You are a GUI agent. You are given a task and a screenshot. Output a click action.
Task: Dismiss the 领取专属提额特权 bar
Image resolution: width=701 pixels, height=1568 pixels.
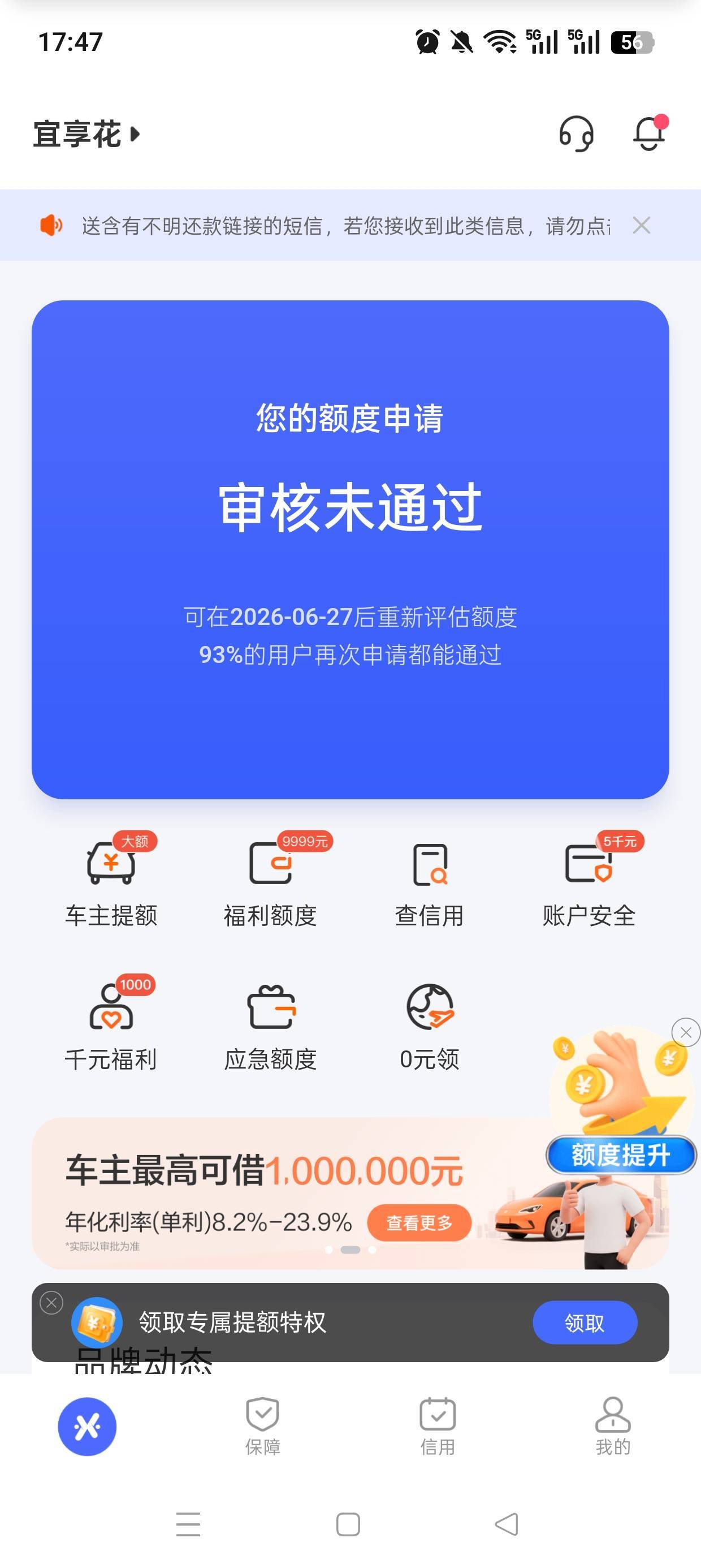[51, 1303]
